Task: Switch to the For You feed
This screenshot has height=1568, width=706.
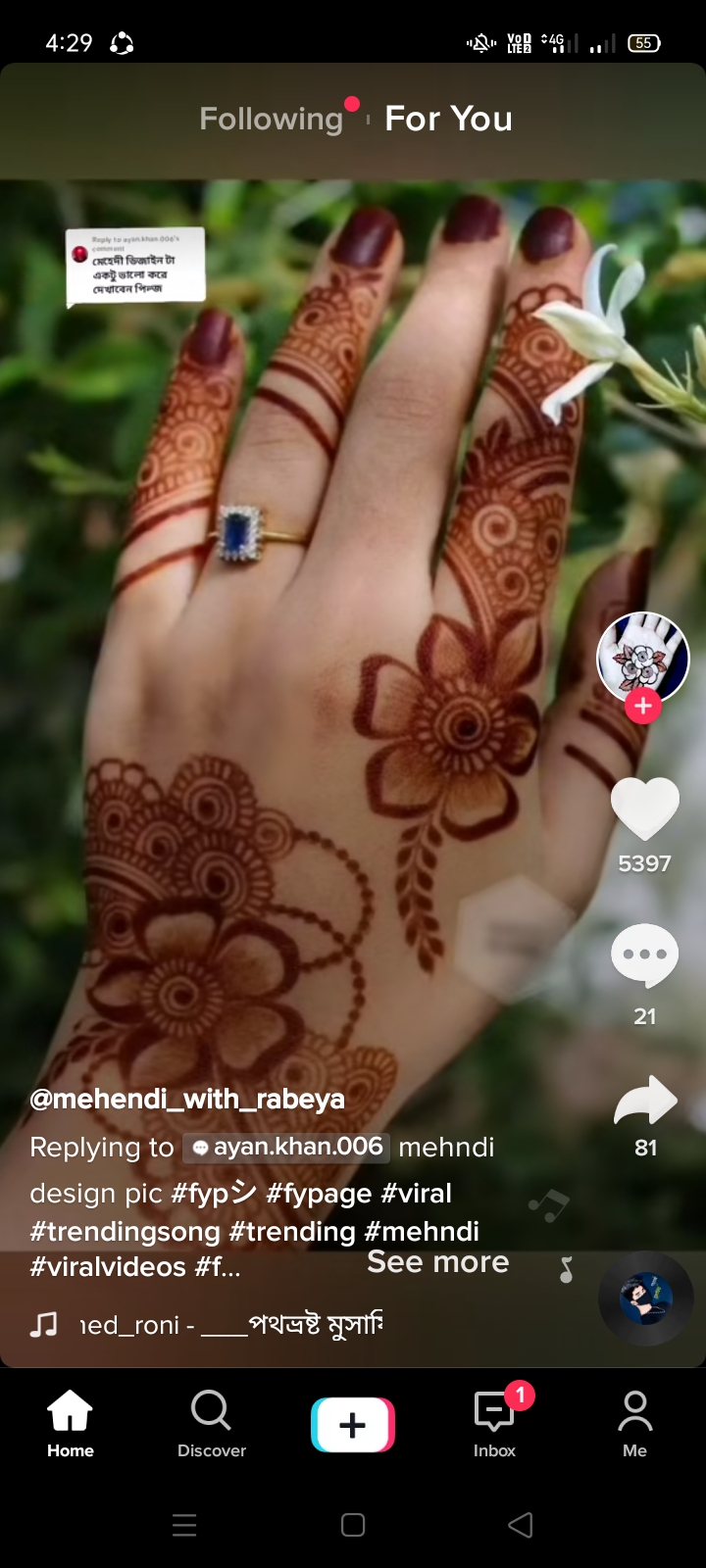Action: [448, 119]
